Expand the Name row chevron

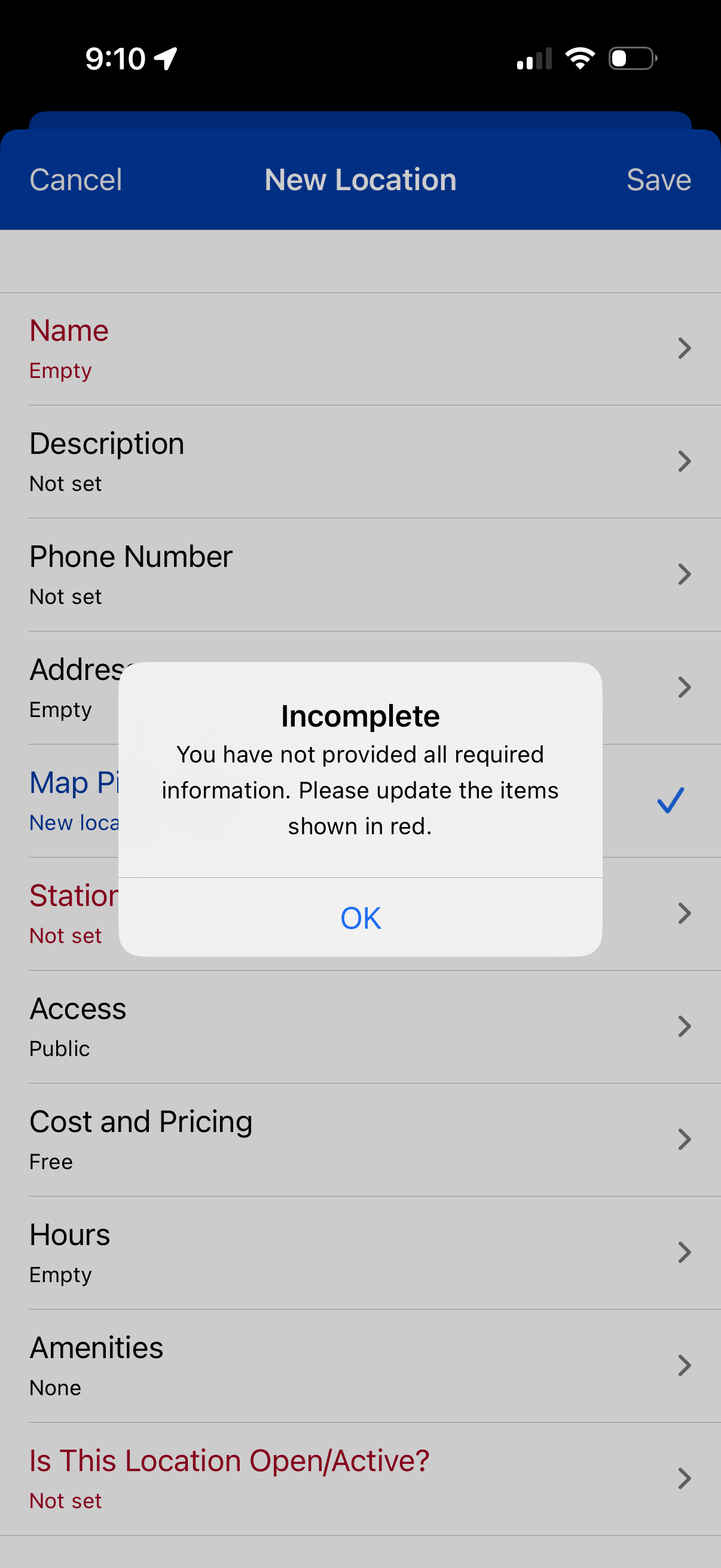point(684,348)
